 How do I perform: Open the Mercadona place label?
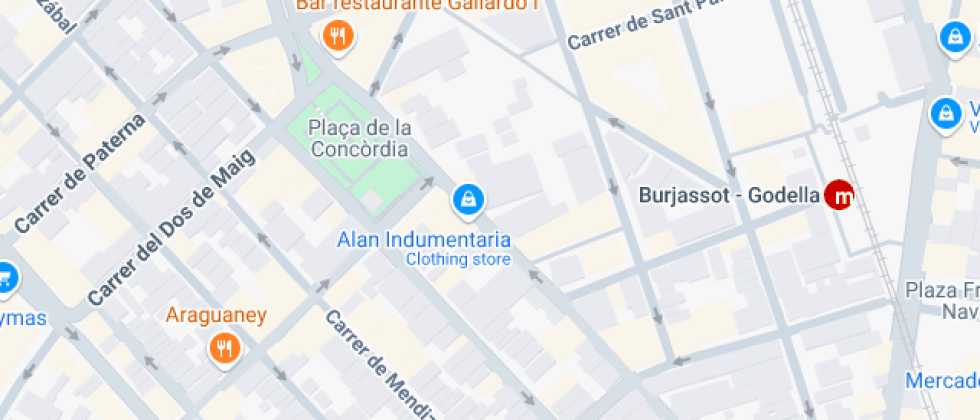[x=942, y=380]
